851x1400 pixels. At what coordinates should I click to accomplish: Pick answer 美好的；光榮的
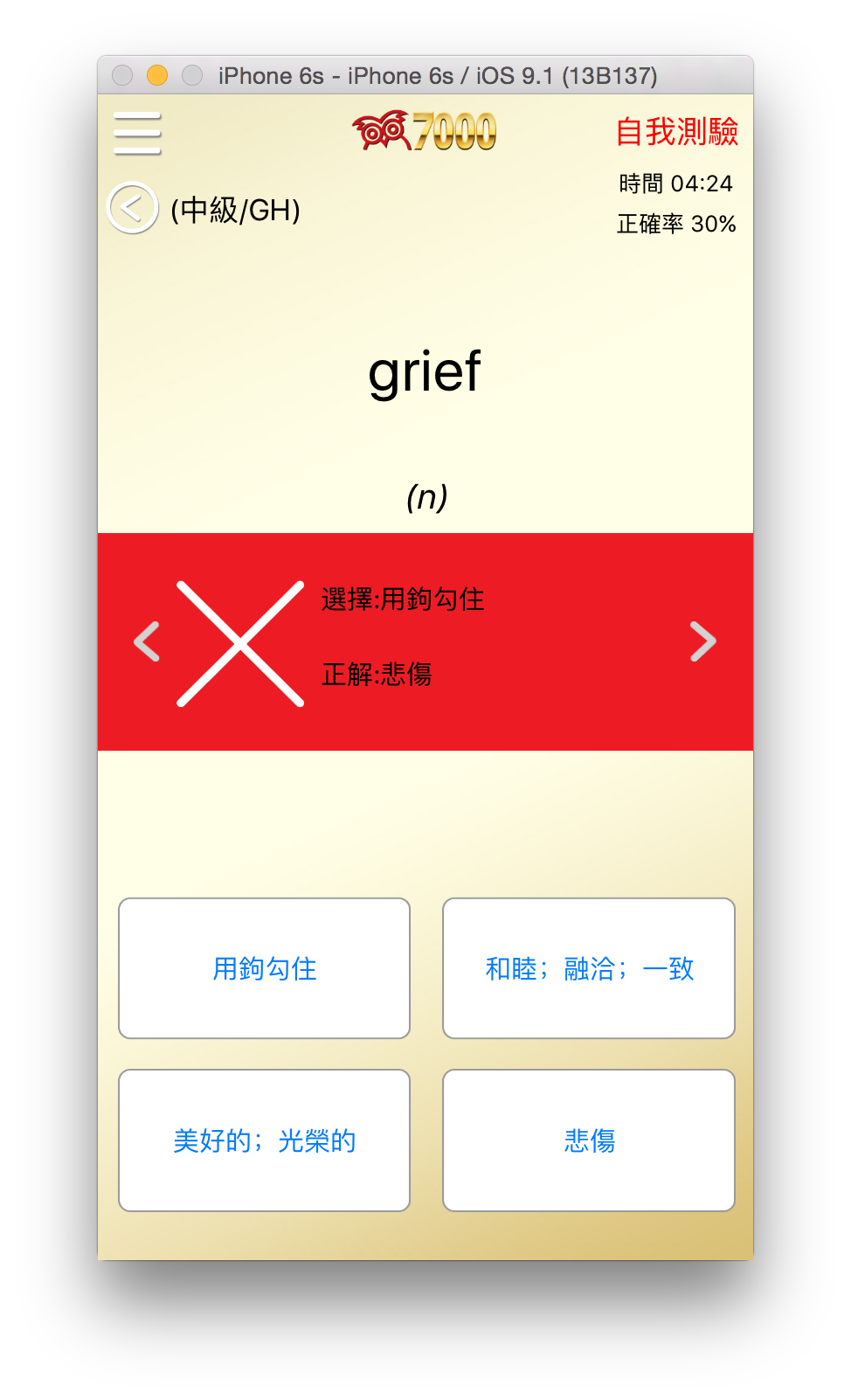pos(264,1140)
